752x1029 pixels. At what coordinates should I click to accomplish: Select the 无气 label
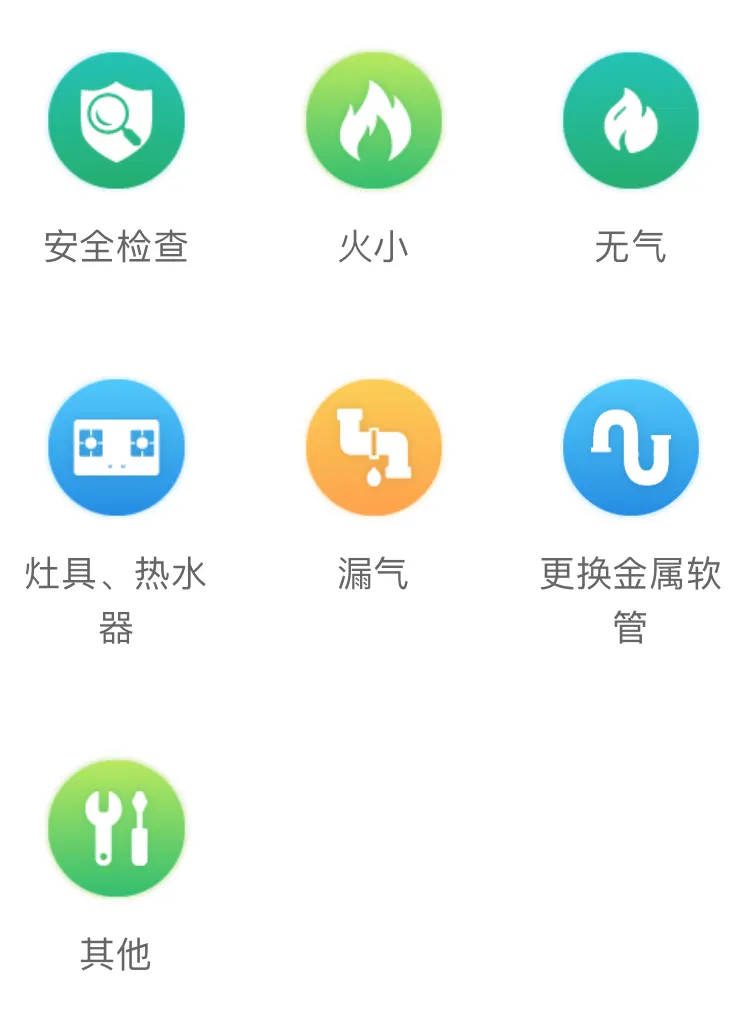(x=630, y=245)
